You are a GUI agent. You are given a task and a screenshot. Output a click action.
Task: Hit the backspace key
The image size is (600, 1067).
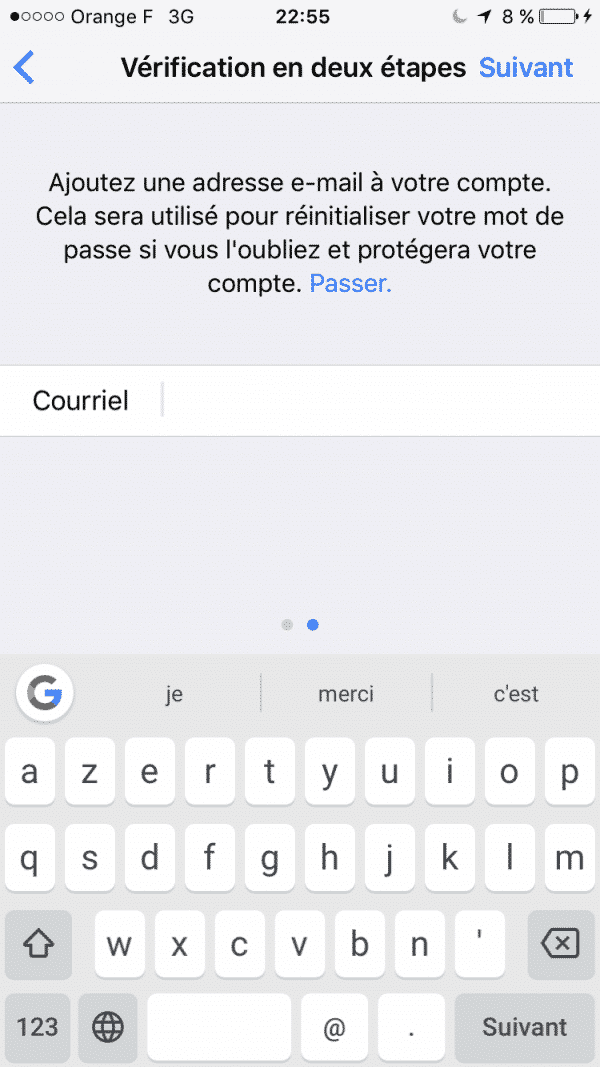click(561, 943)
